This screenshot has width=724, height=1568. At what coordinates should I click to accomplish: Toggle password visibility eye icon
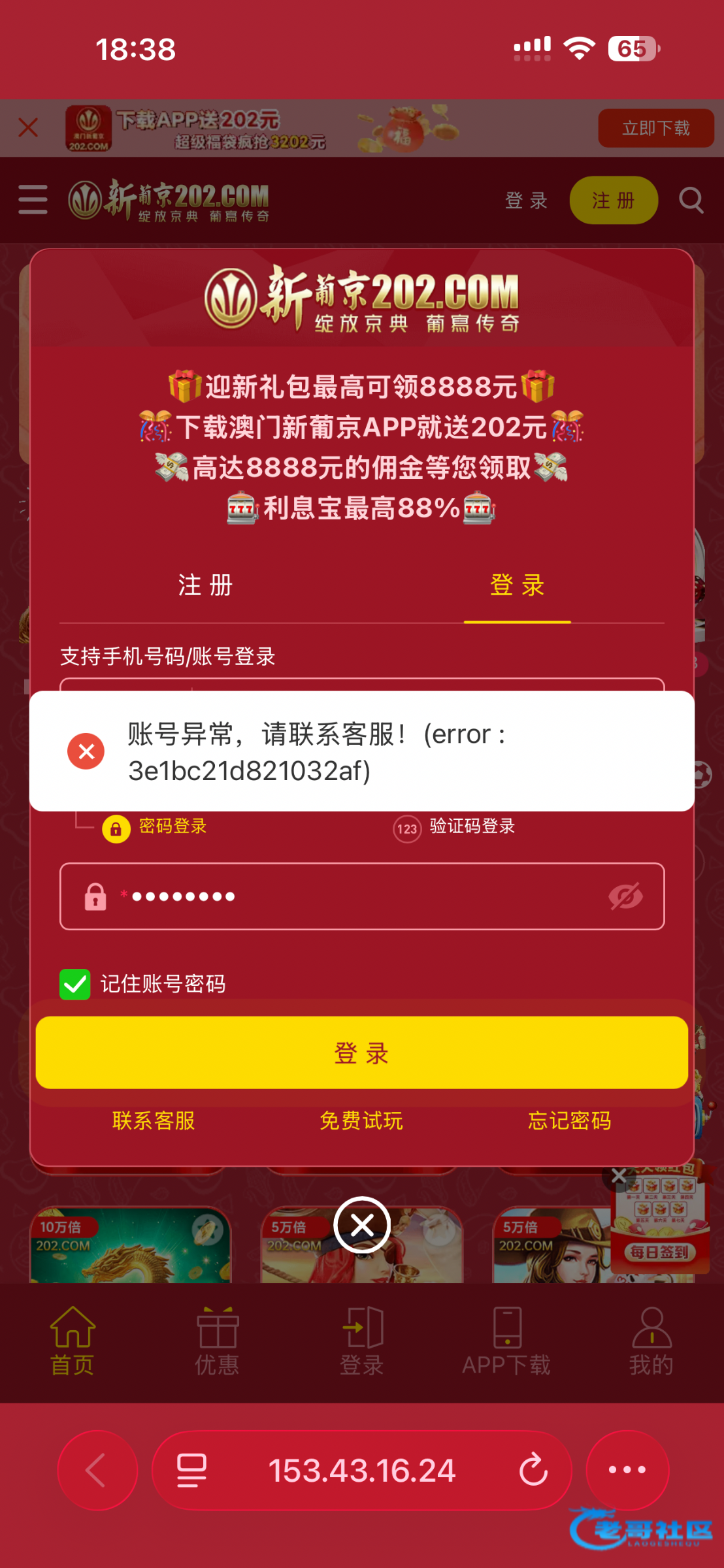625,896
